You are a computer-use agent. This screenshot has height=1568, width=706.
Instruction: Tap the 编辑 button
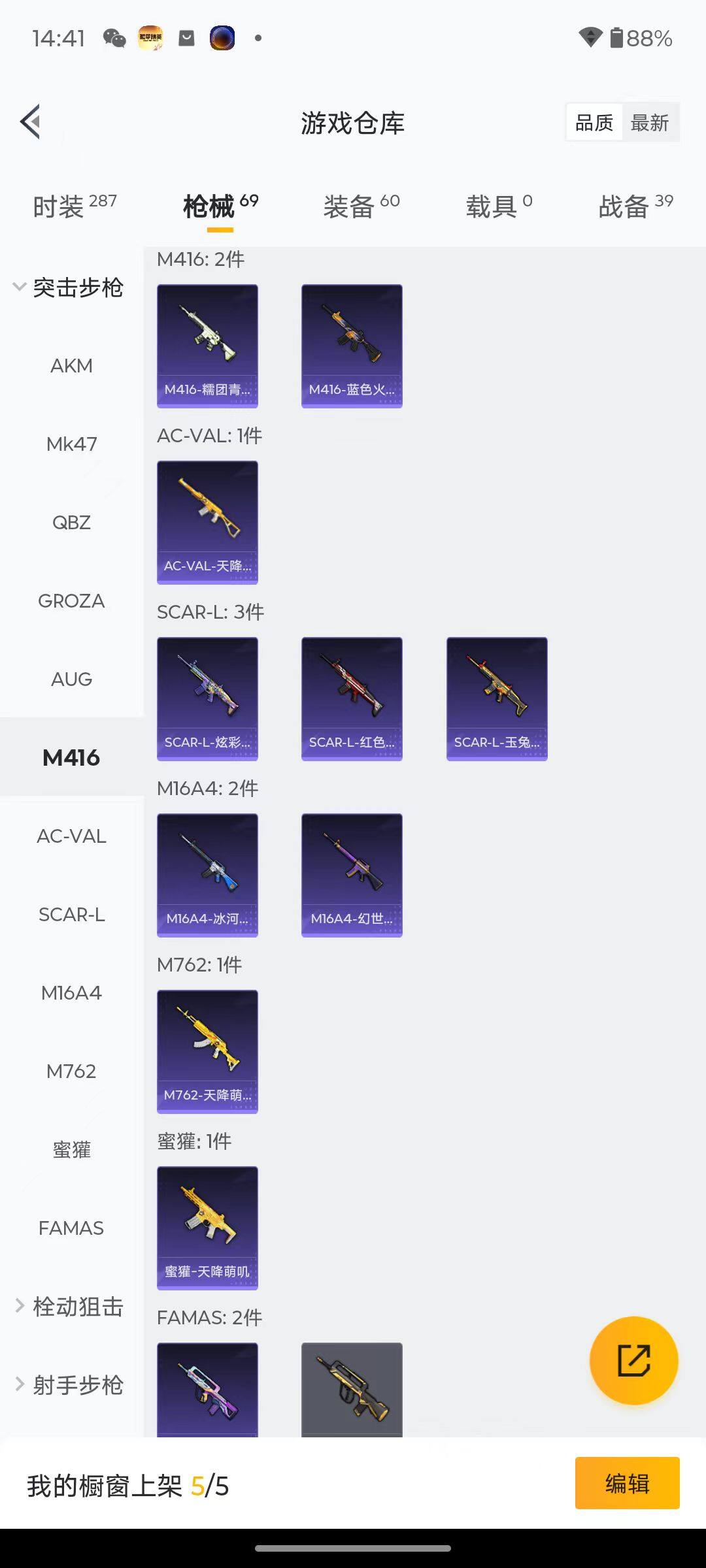click(x=627, y=1483)
